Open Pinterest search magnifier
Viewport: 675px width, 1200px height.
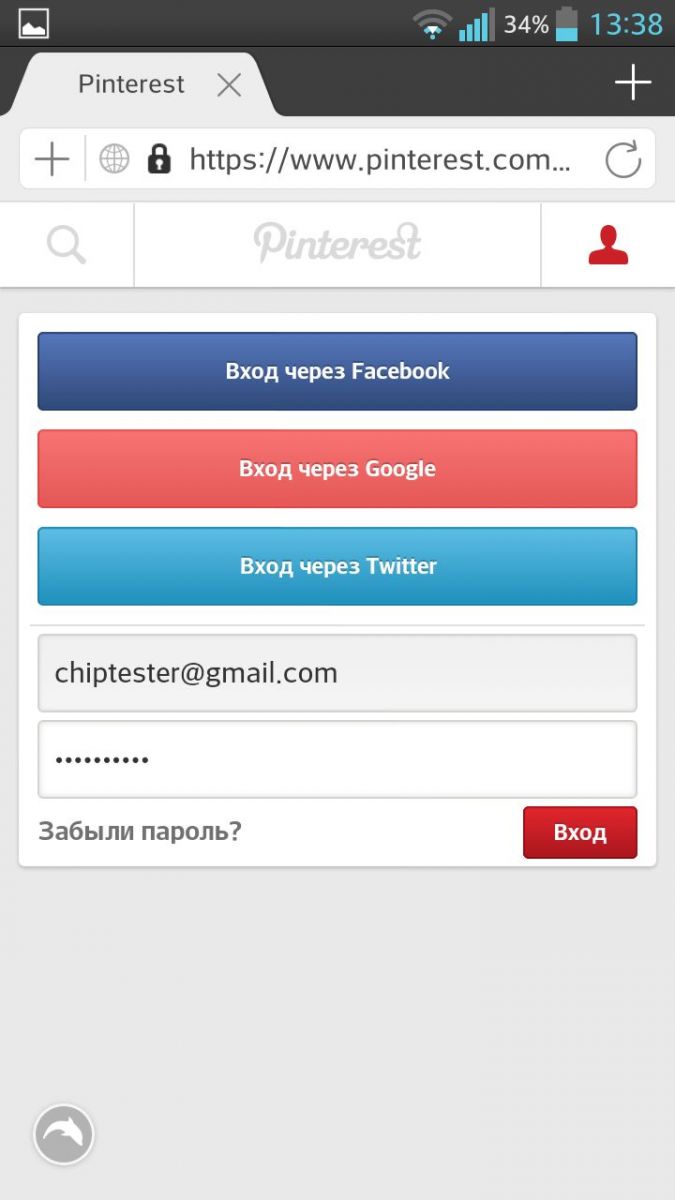tap(66, 245)
